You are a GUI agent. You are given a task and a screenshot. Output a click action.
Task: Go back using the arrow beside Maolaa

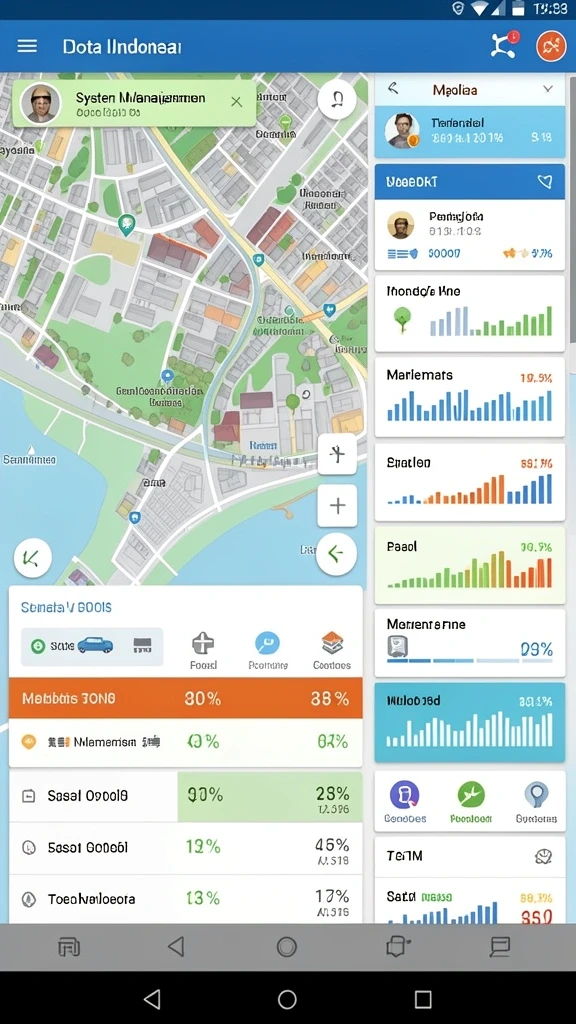click(393, 89)
